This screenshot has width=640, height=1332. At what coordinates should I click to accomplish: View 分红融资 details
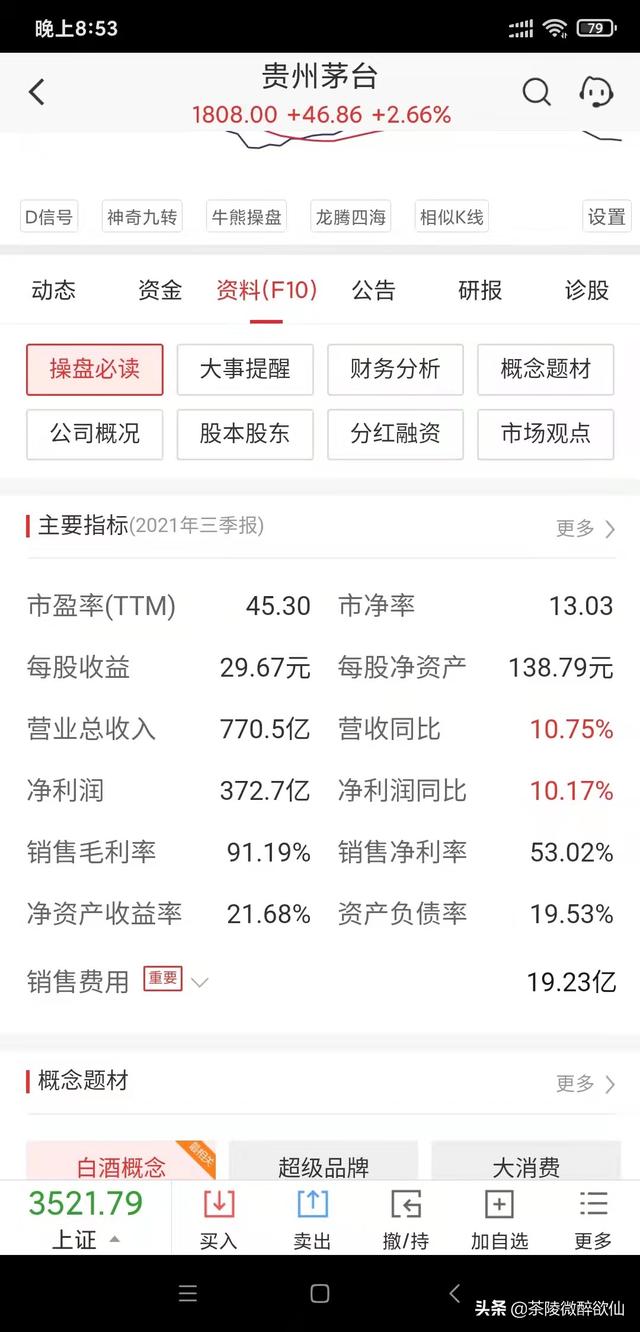coord(395,433)
